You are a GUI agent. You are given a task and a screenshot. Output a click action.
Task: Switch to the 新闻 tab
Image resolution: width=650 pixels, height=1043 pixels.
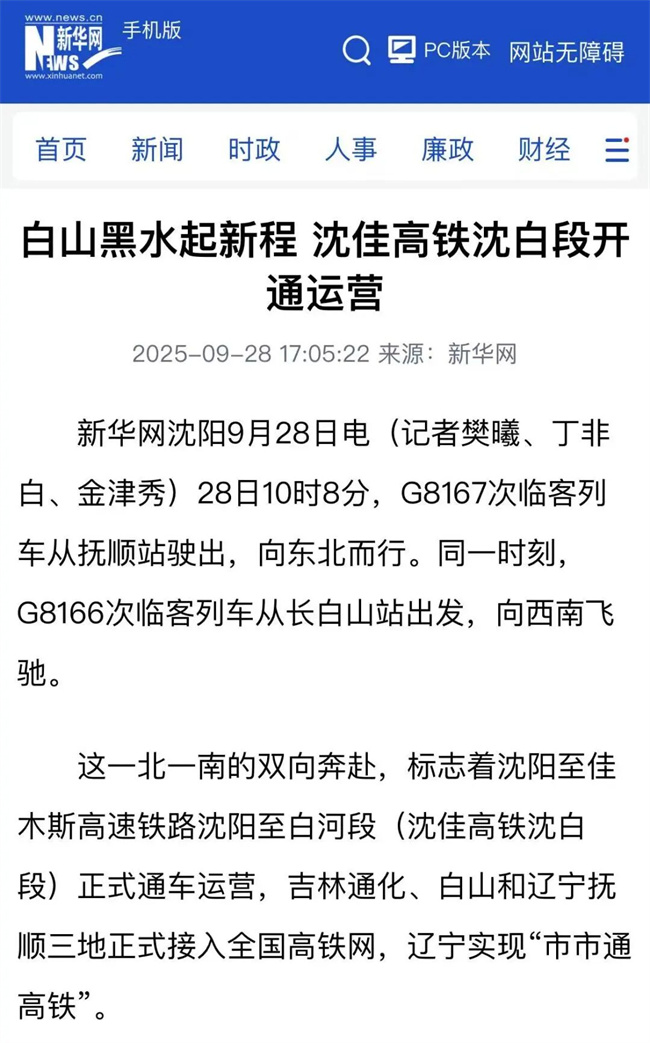tap(157, 150)
